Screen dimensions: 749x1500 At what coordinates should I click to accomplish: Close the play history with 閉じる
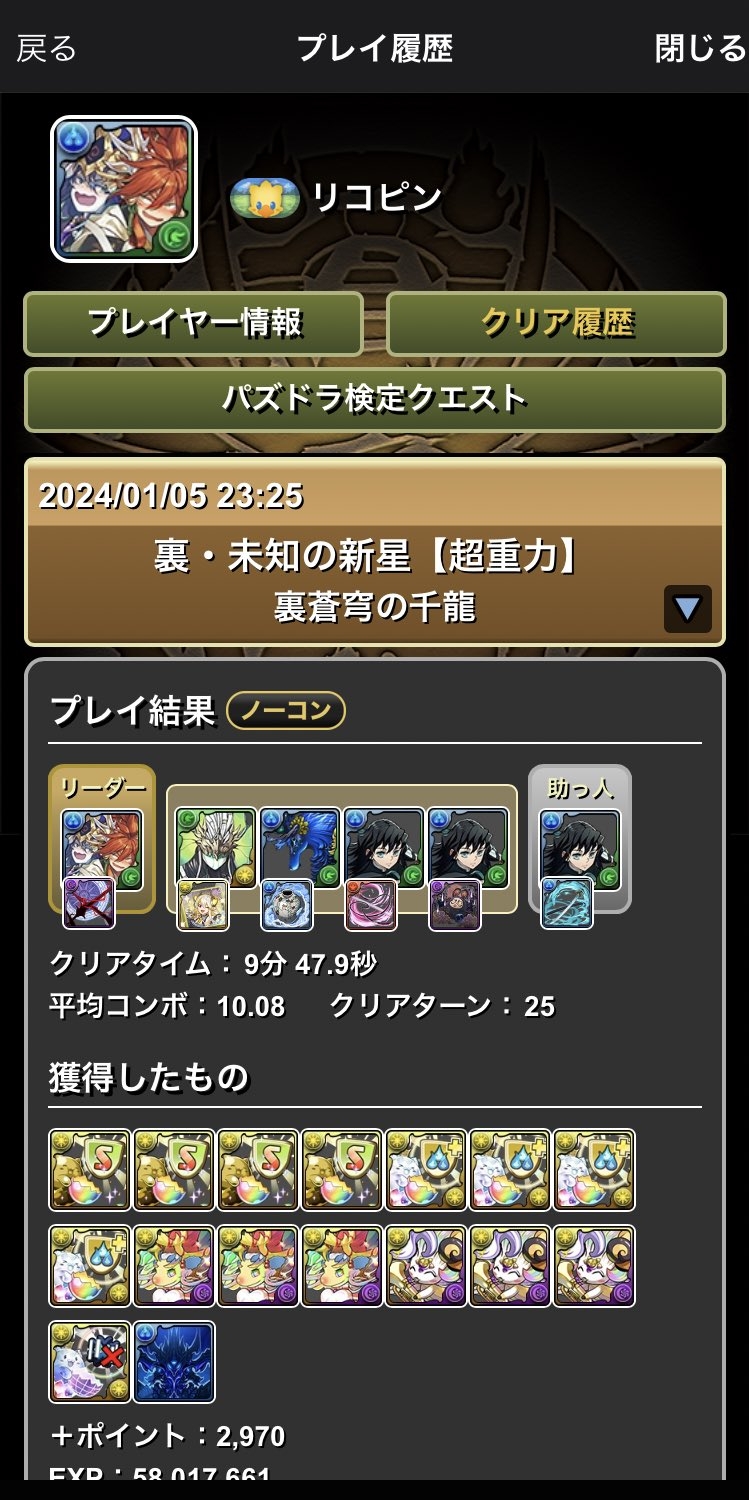700,48
